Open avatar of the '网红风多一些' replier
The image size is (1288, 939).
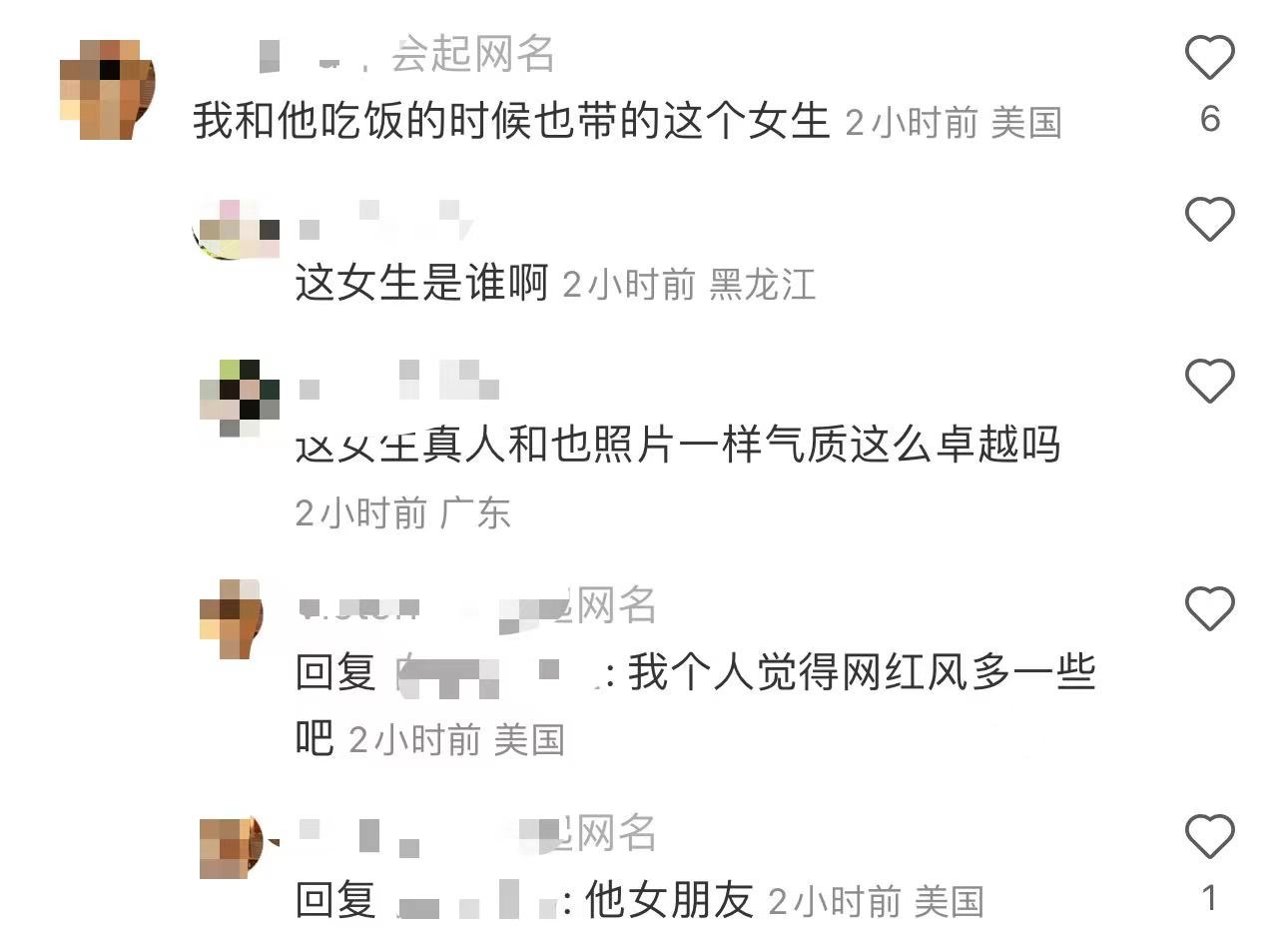tap(232, 618)
